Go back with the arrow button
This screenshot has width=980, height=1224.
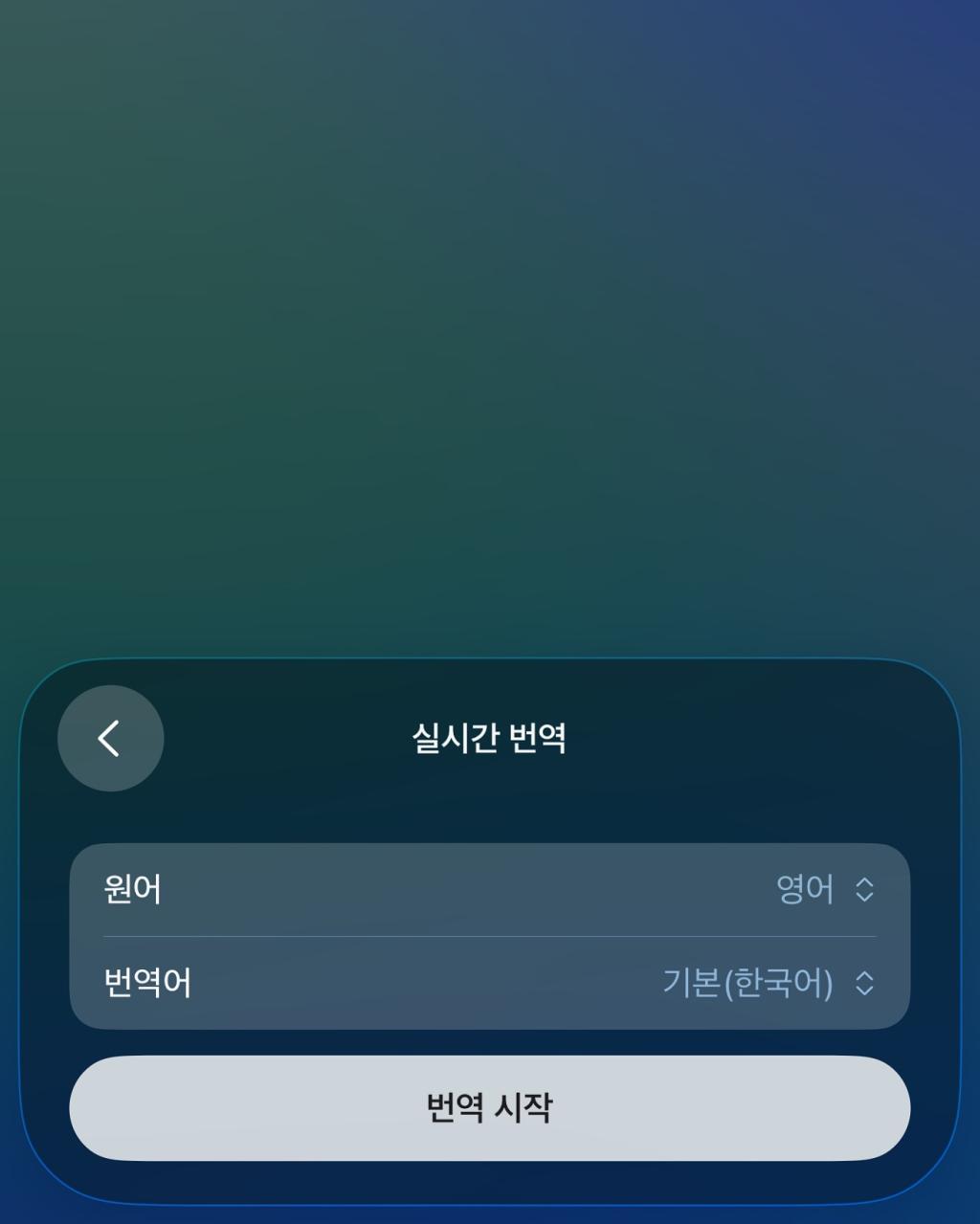tap(110, 738)
